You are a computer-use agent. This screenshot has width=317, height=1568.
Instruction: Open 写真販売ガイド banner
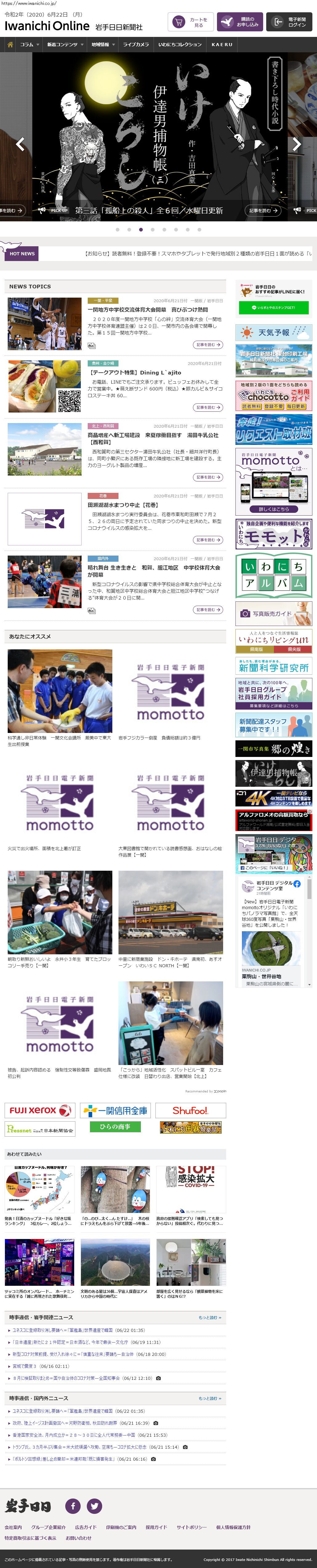[x=273, y=614]
